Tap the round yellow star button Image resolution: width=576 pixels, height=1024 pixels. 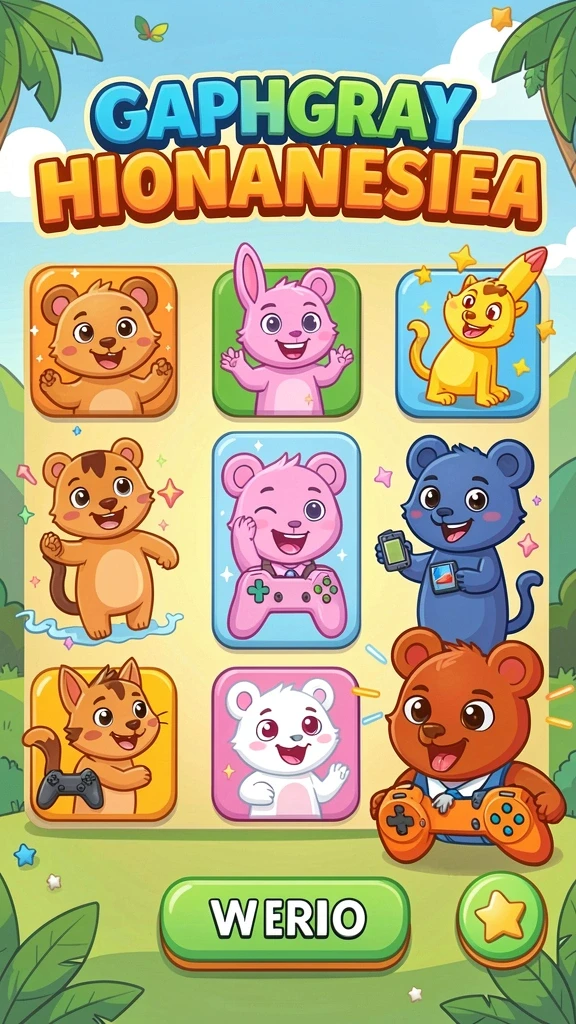(501, 916)
